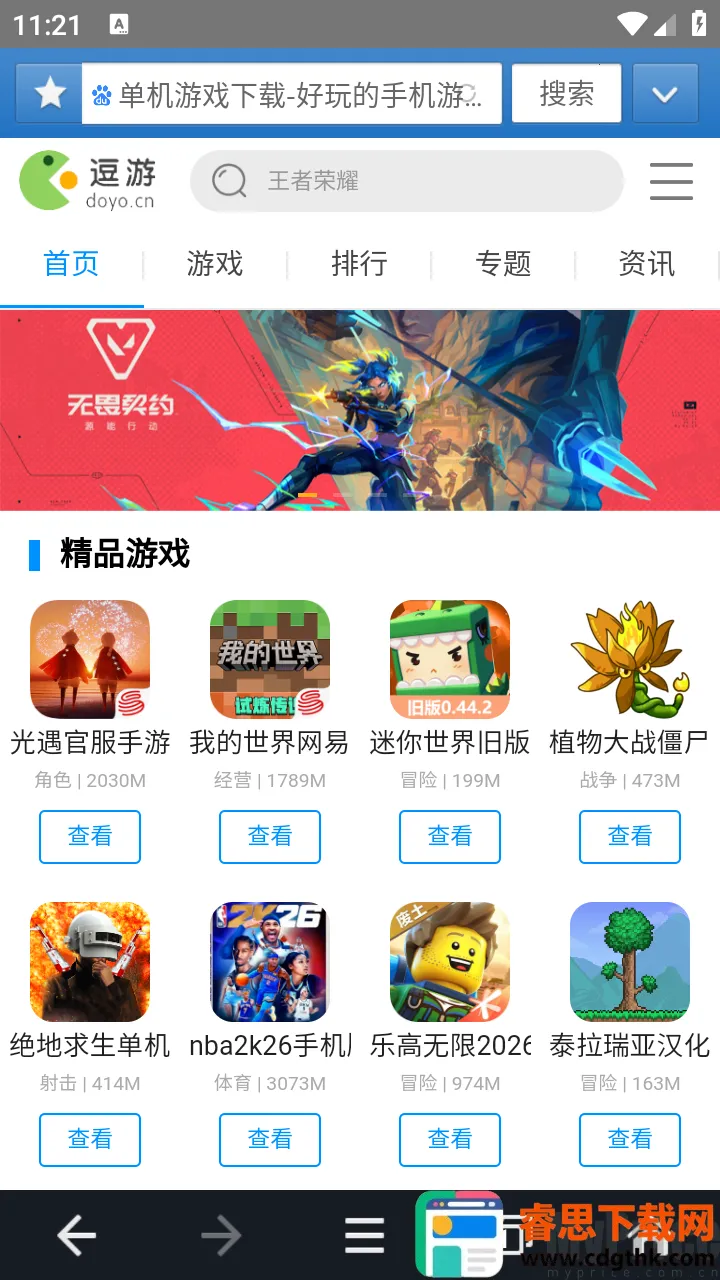The width and height of the screenshot is (720, 1280).
Task: Go to the 资讯 tab
Action: pyautogui.click(x=647, y=264)
